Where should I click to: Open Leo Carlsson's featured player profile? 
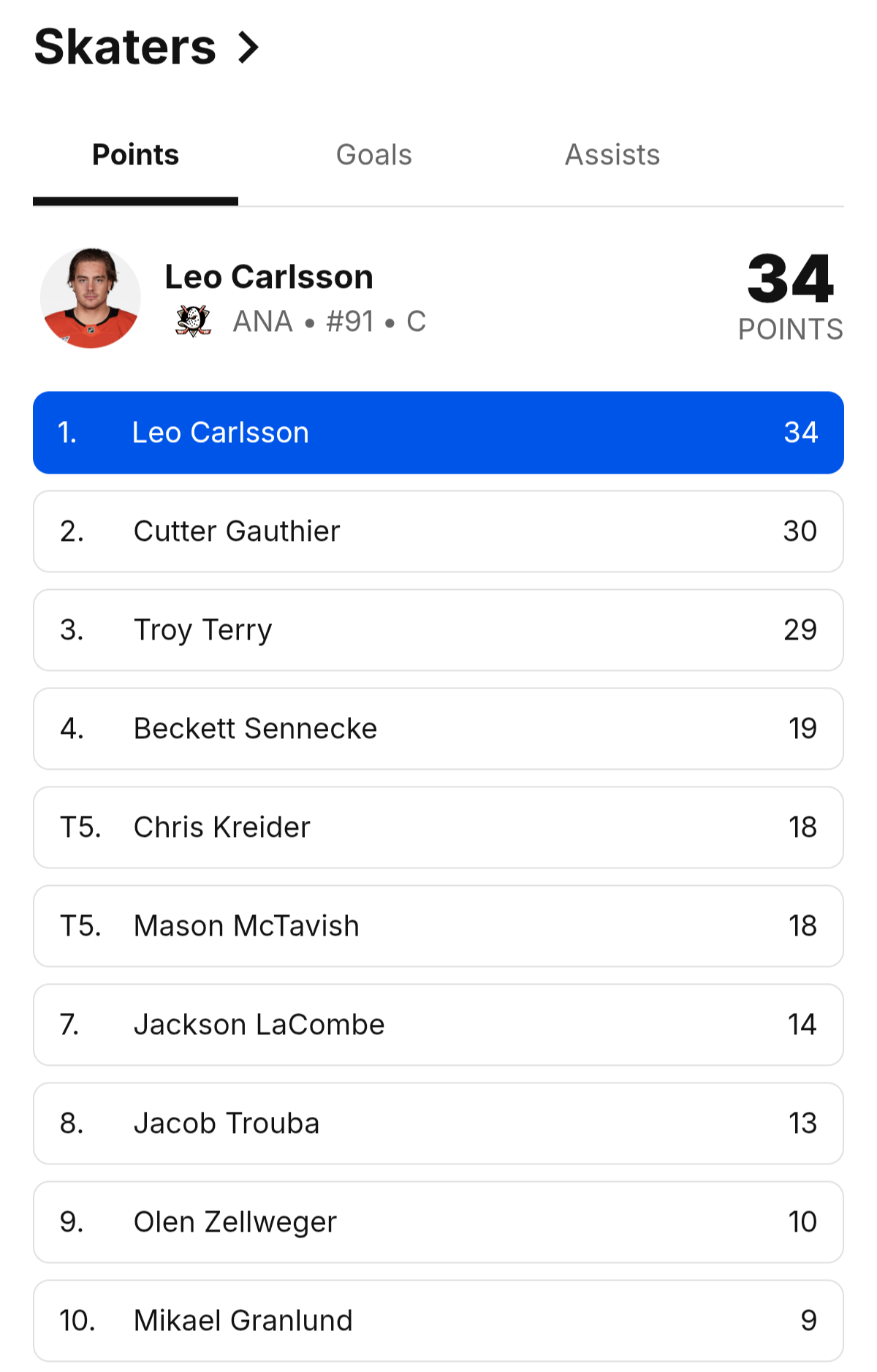pyautogui.click(x=269, y=278)
